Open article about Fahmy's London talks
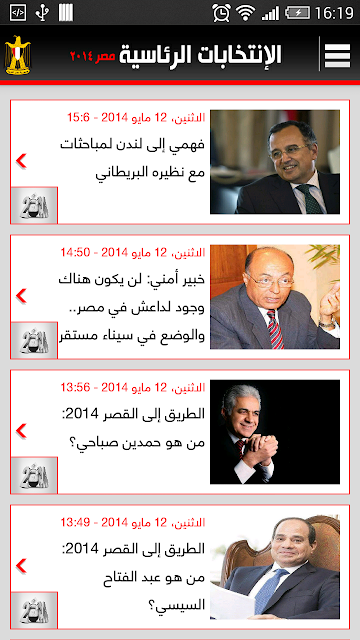360x640 pixels. pos(180,162)
